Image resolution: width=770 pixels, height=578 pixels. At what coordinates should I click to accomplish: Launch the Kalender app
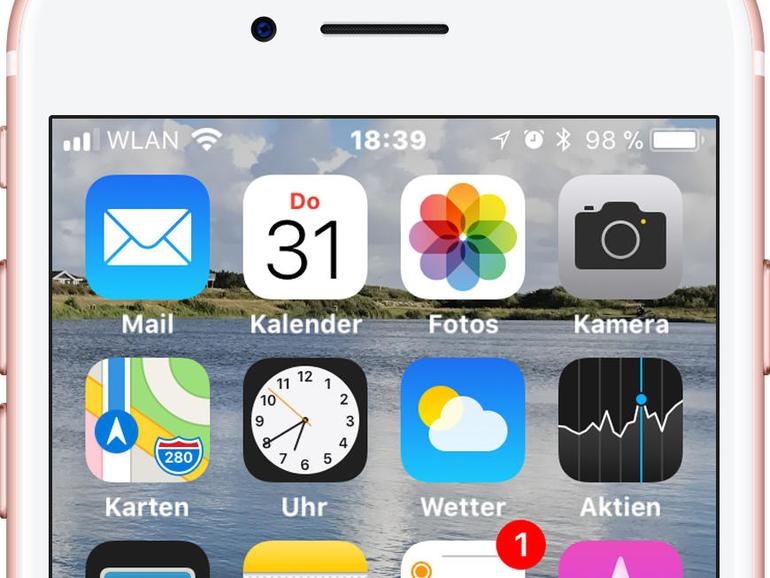point(305,237)
